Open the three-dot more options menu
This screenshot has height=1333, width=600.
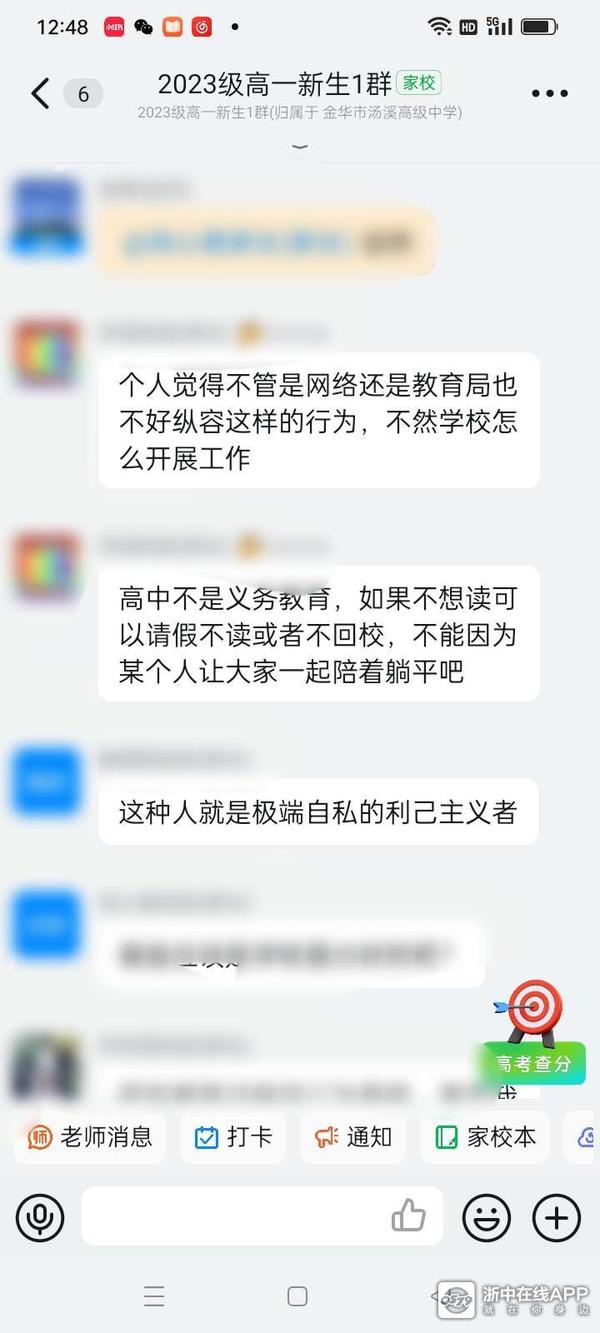(x=549, y=94)
